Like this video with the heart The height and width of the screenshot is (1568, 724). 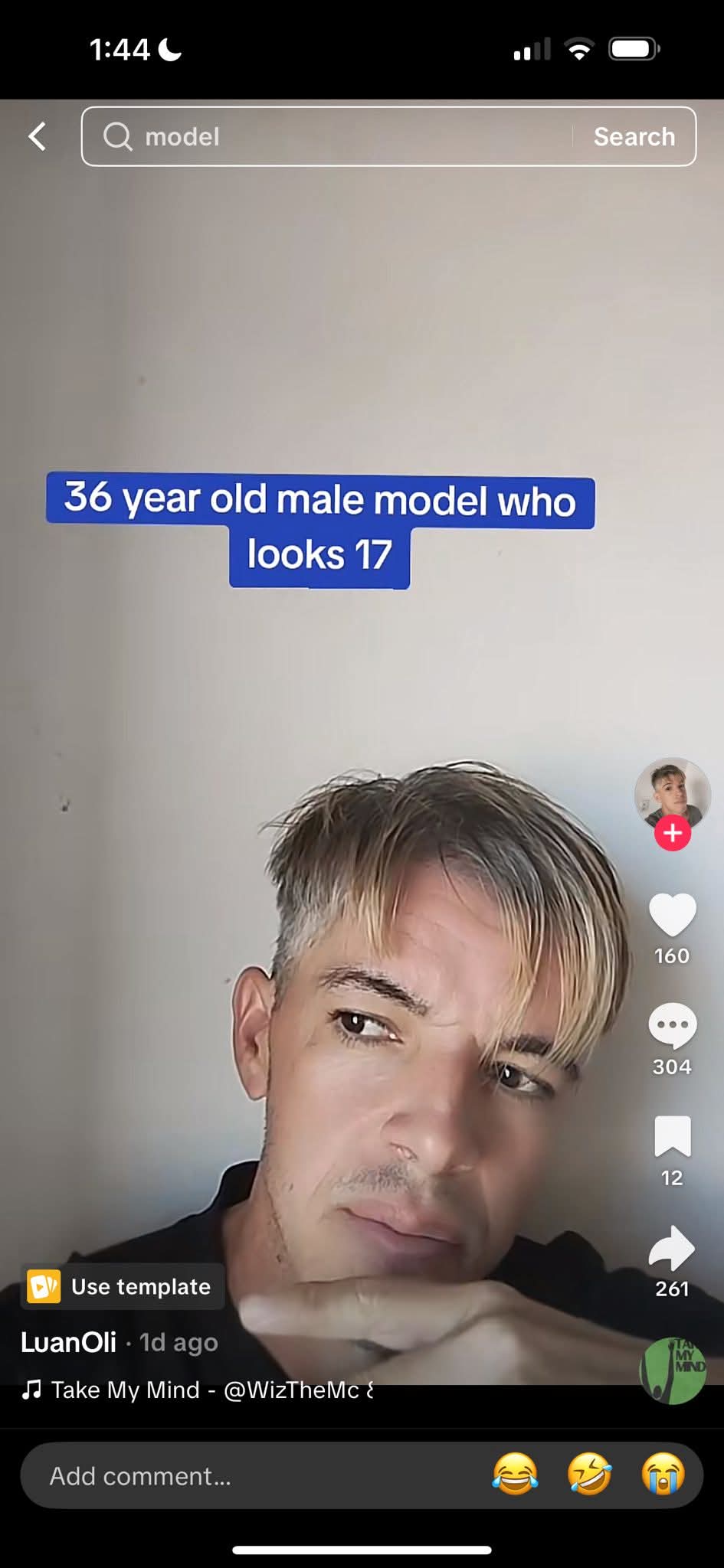[672, 914]
